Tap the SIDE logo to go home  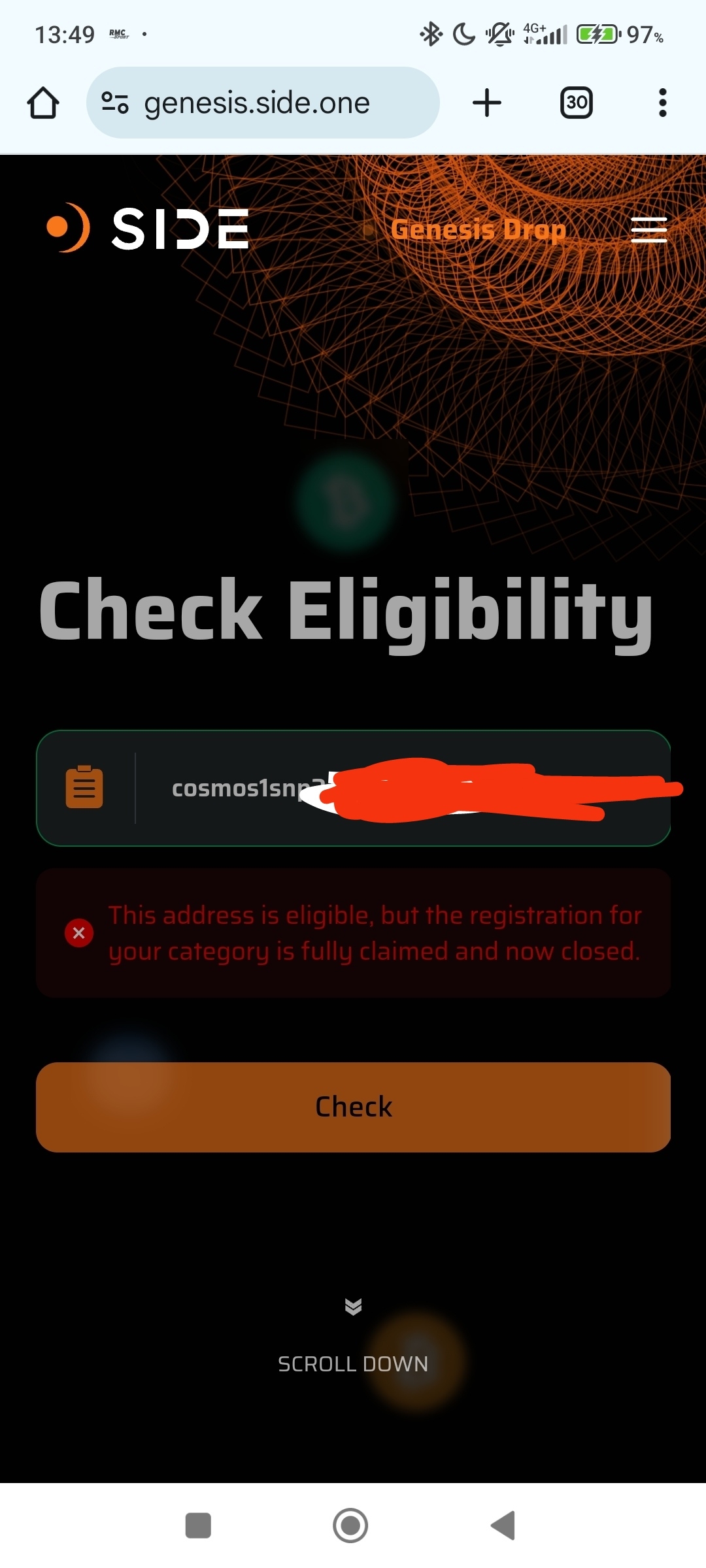click(x=148, y=228)
